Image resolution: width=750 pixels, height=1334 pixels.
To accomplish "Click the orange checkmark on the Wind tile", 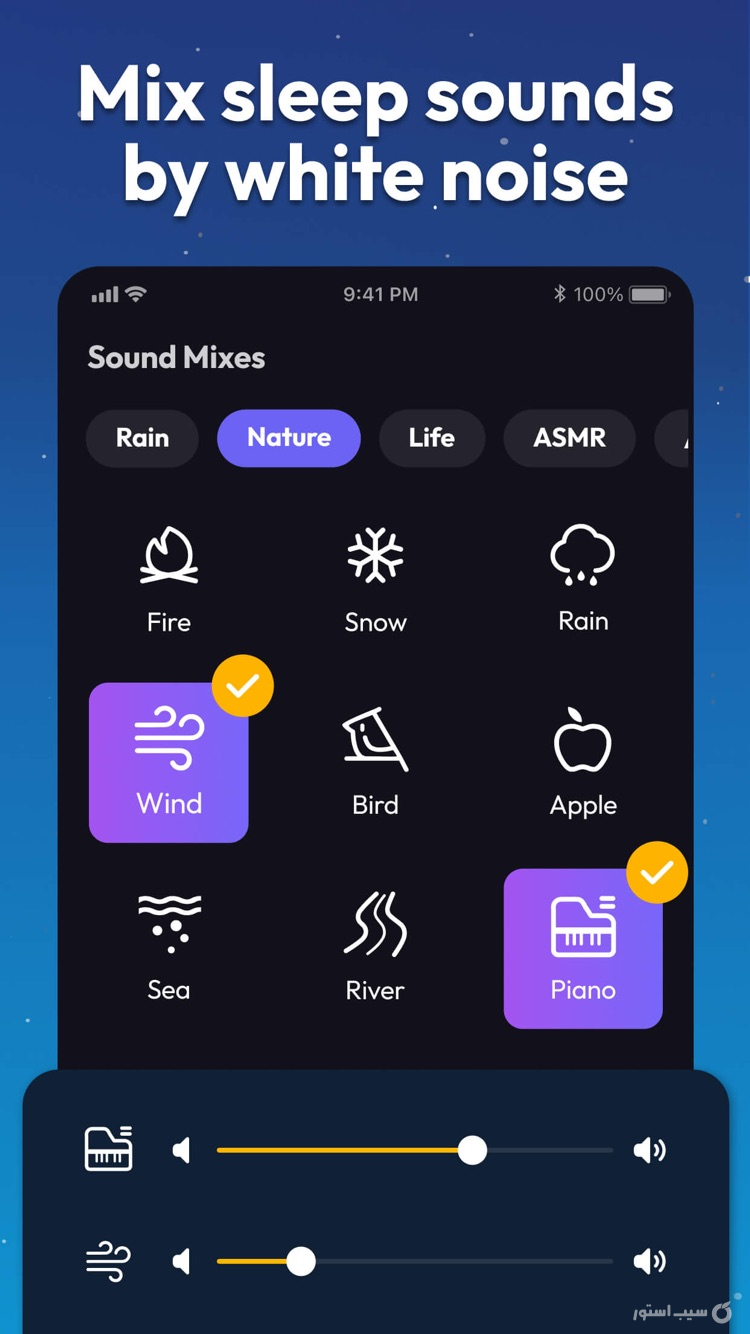I will [x=242, y=685].
